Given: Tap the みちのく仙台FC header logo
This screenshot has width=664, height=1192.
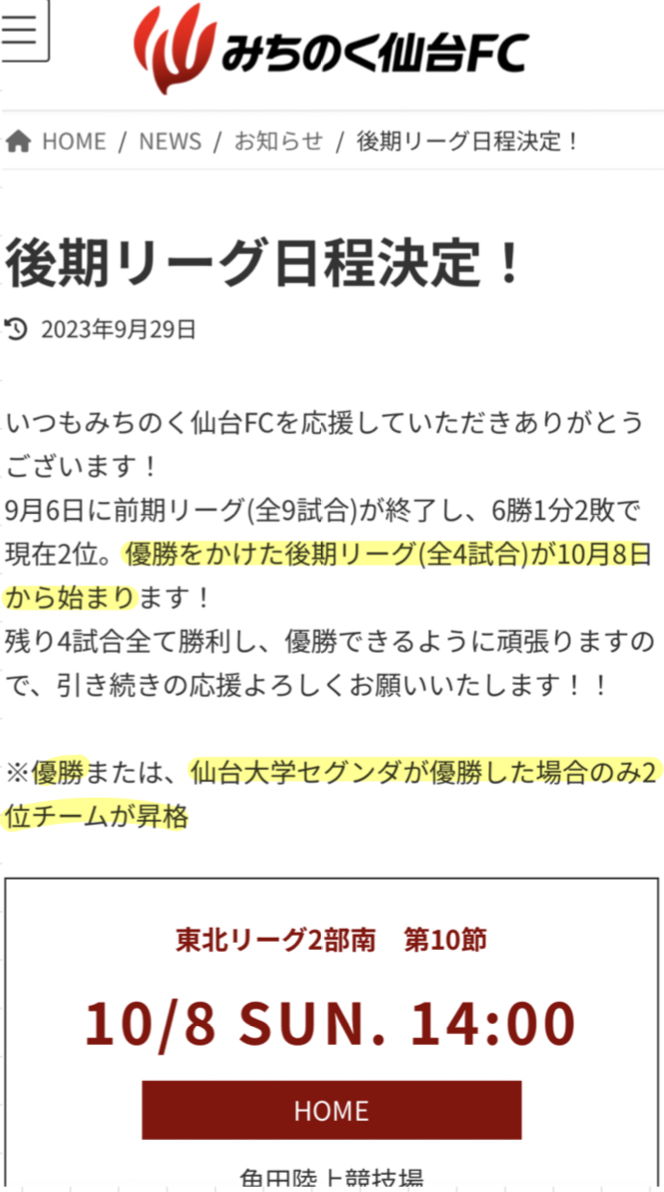Looking at the screenshot, I should (x=332, y=50).
